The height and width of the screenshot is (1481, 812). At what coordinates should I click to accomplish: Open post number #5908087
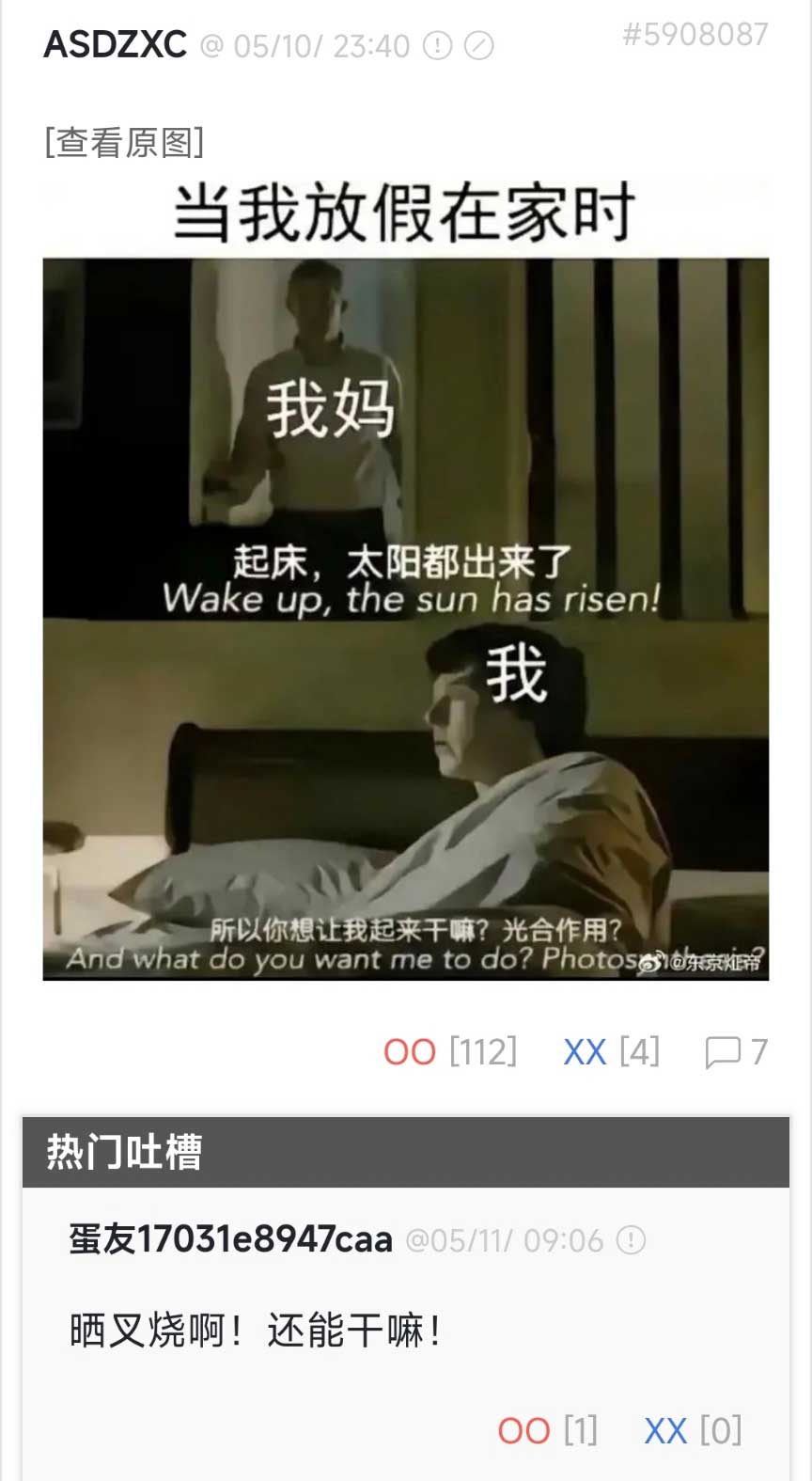coord(695,35)
